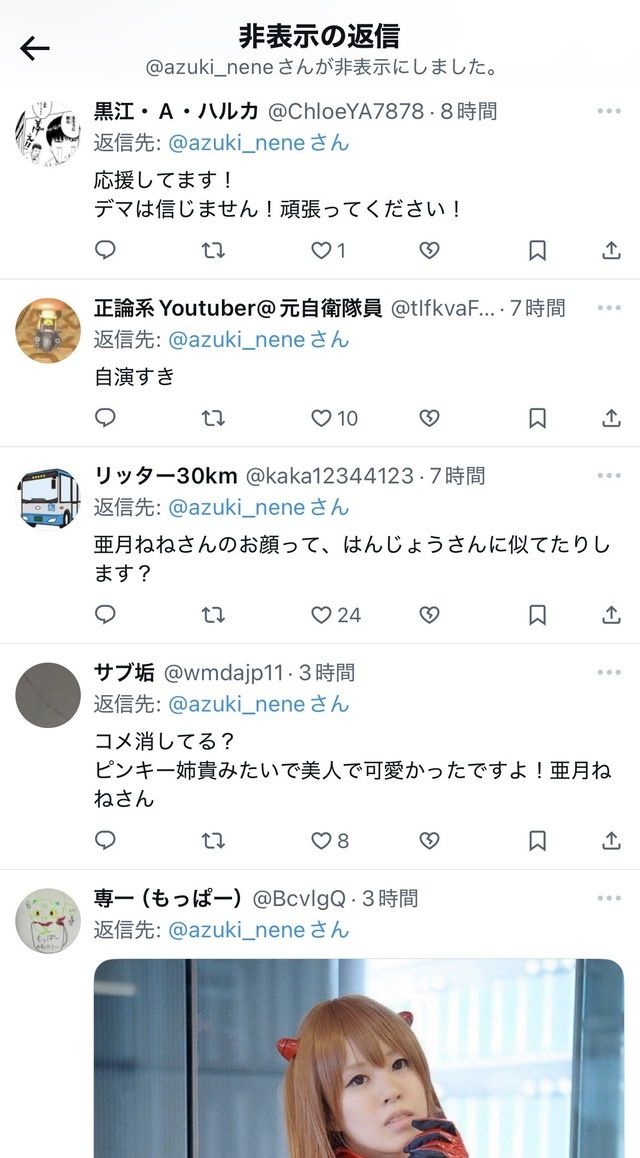Like the reply by 黒江・A・ハルカ
640x1158 pixels.
click(x=328, y=250)
